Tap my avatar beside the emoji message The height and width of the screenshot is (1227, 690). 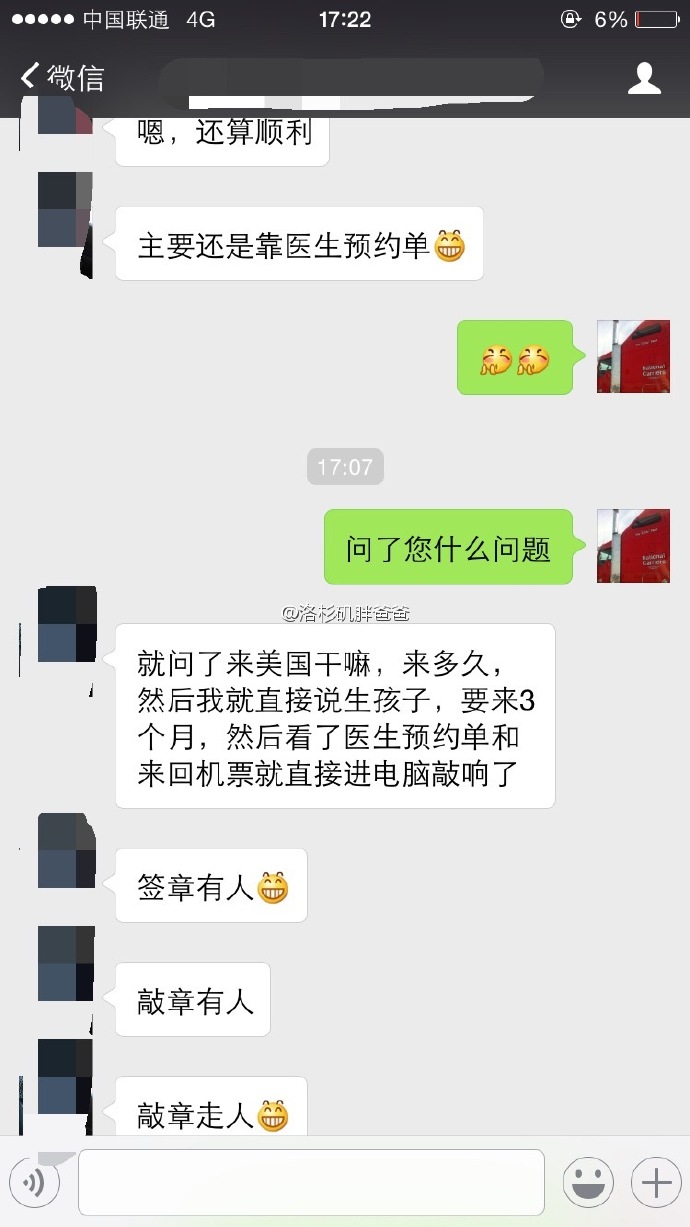click(633, 356)
